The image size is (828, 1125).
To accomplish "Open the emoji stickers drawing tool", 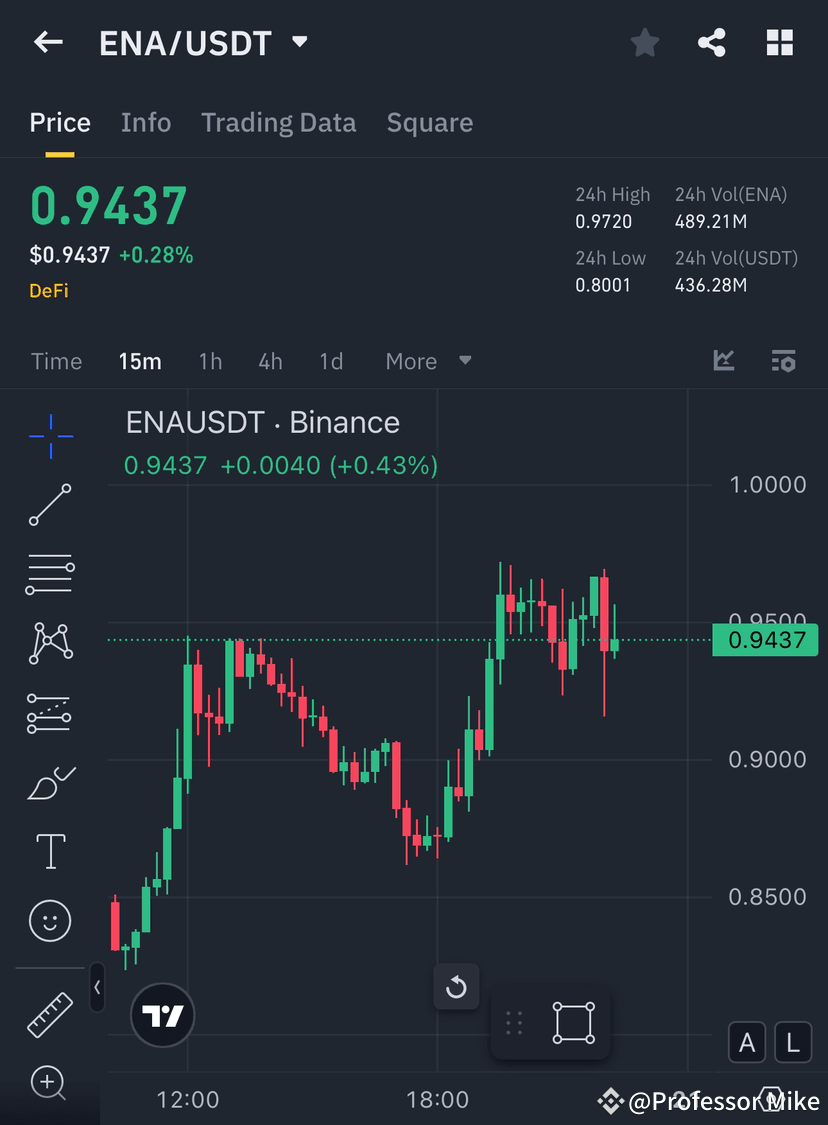I will pyautogui.click(x=50, y=920).
